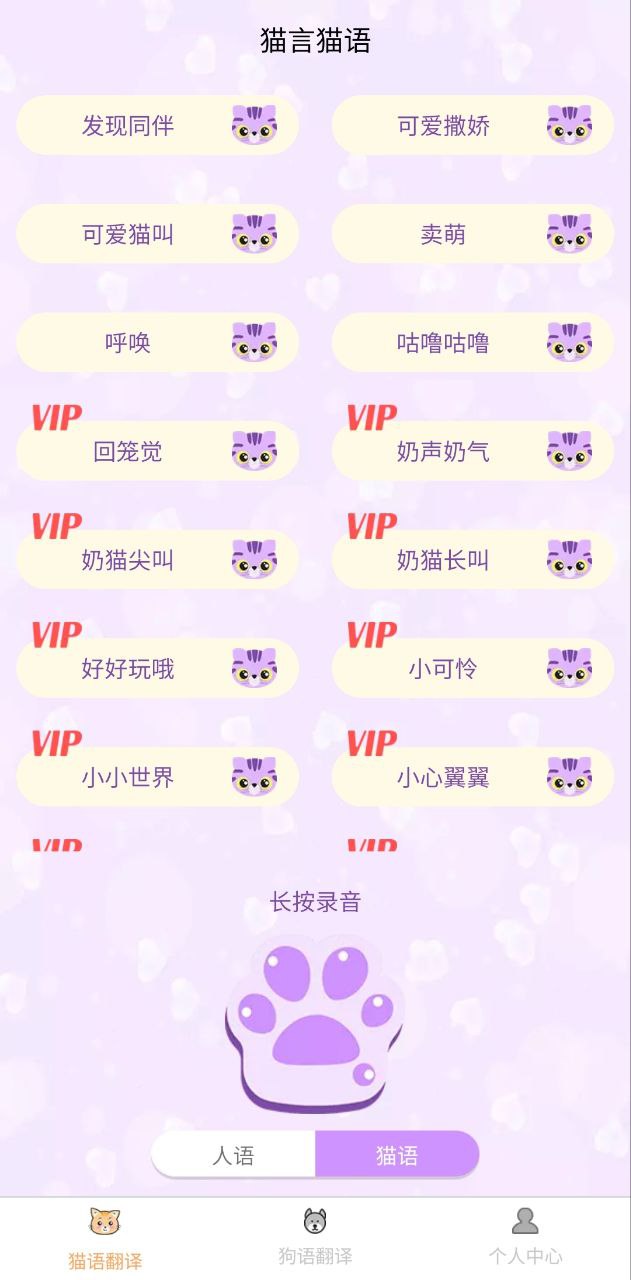Screen dimensions: 631x1280
Task: Select the 猫语 mode segment
Action: (x=397, y=1155)
